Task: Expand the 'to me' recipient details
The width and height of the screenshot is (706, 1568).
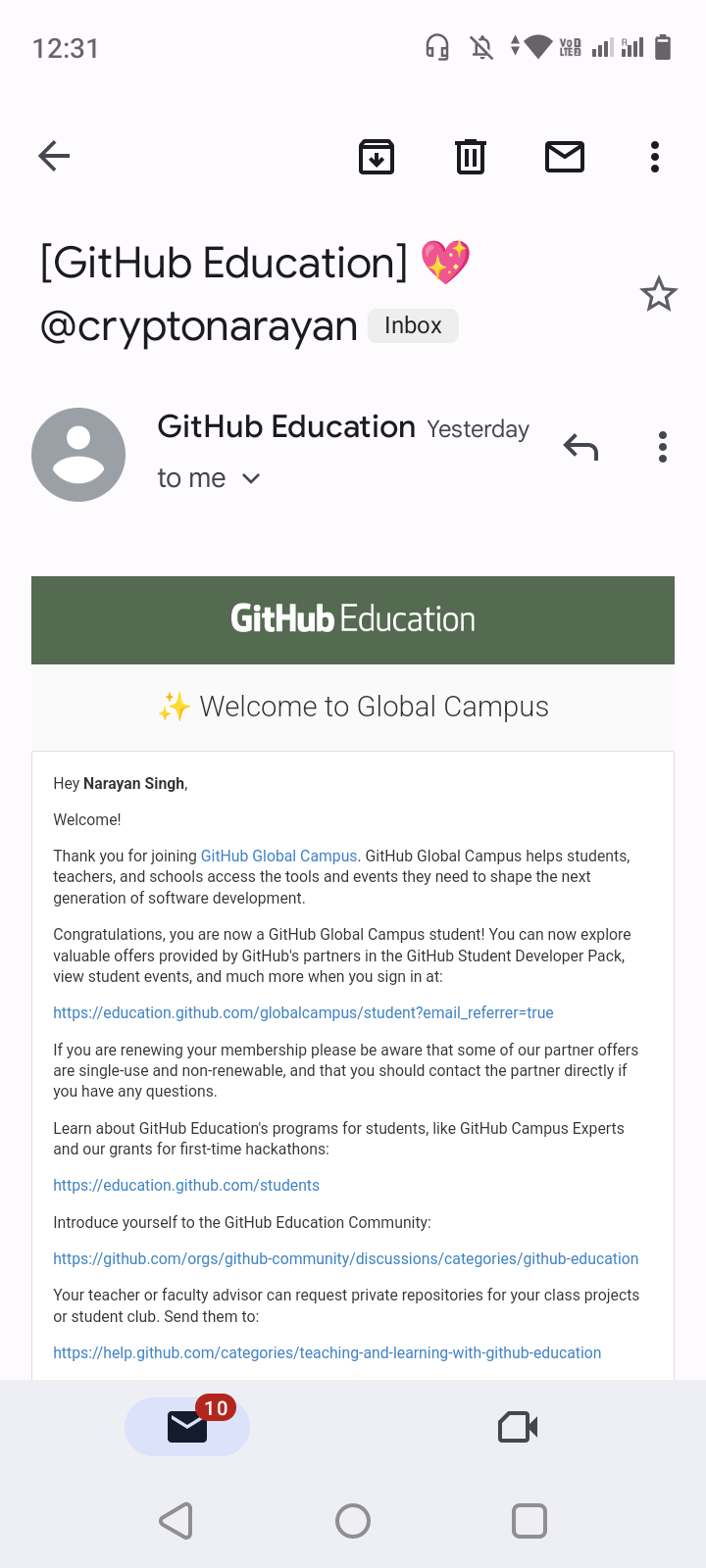Action: click(209, 478)
